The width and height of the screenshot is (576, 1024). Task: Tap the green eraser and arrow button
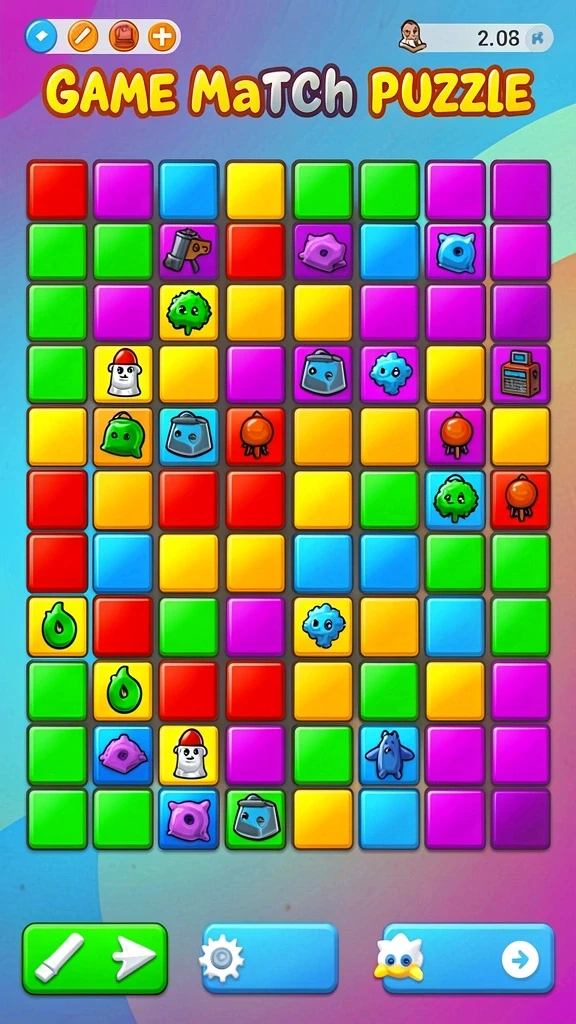point(95,957)
